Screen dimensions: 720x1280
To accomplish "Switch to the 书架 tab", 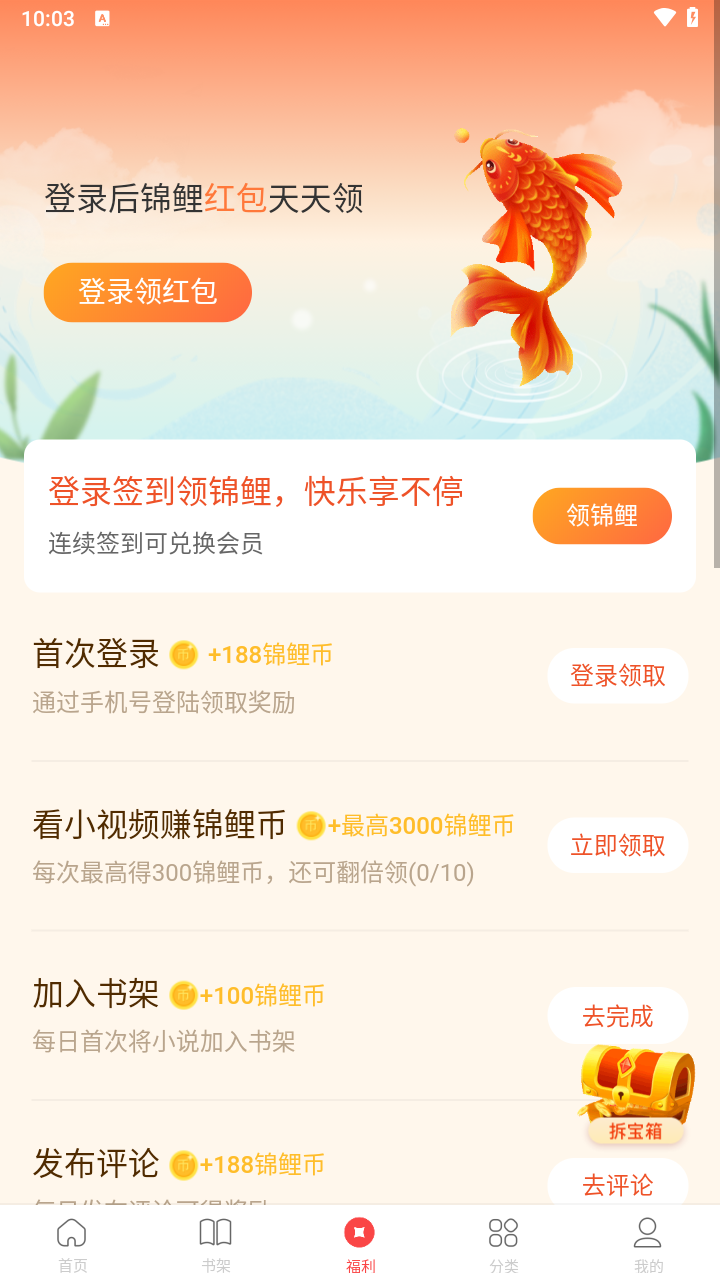I will [x=216, y=1244].
